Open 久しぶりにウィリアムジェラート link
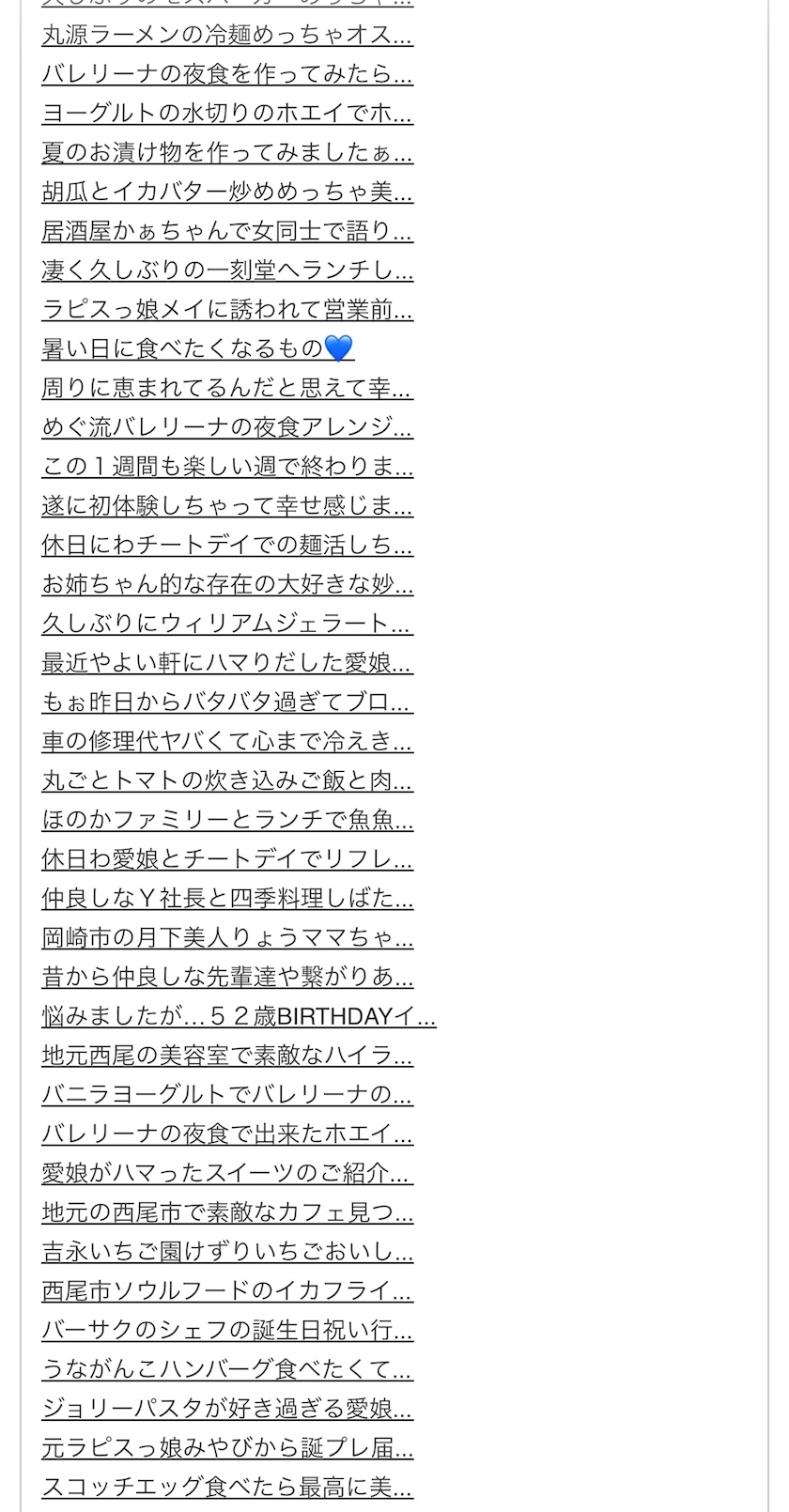Viewport: 789px width, 1512px height. click(227, 624)
